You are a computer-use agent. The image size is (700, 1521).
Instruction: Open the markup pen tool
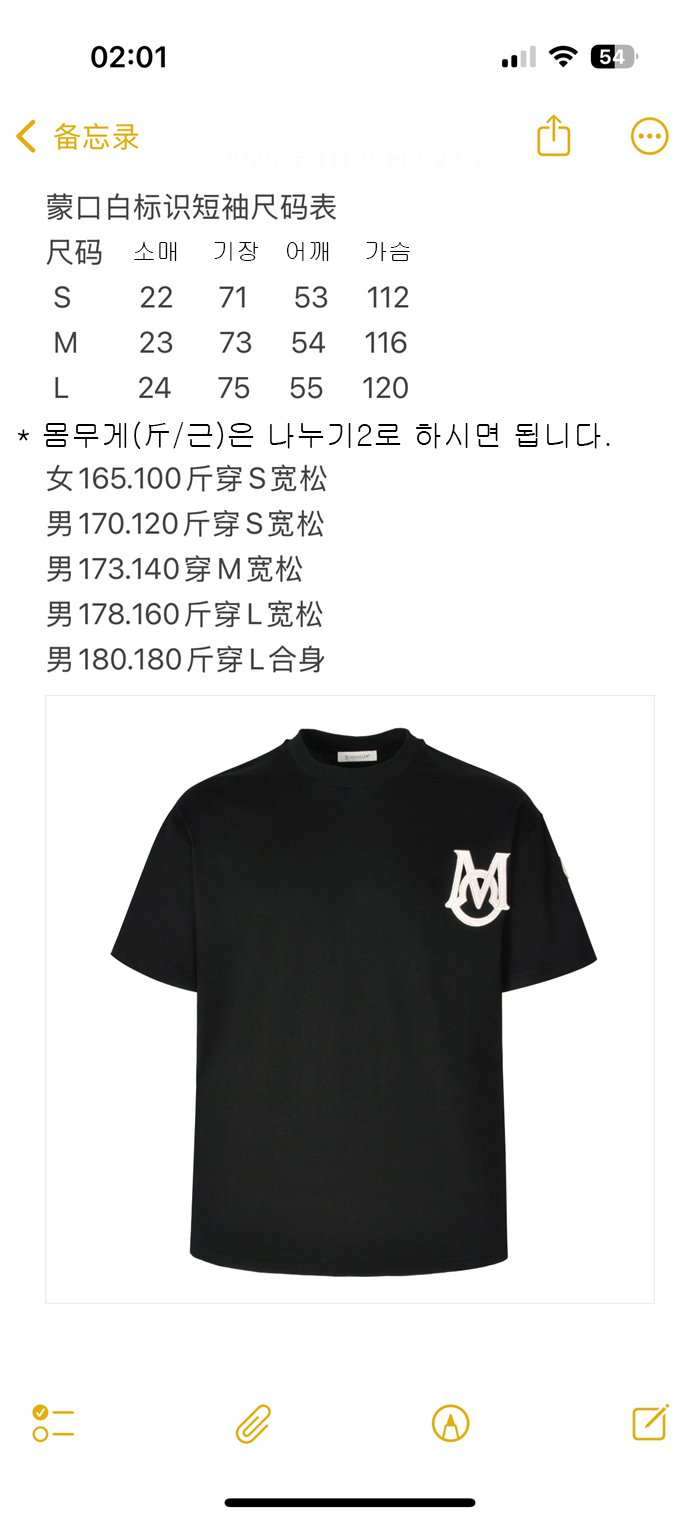(450, 1422)
